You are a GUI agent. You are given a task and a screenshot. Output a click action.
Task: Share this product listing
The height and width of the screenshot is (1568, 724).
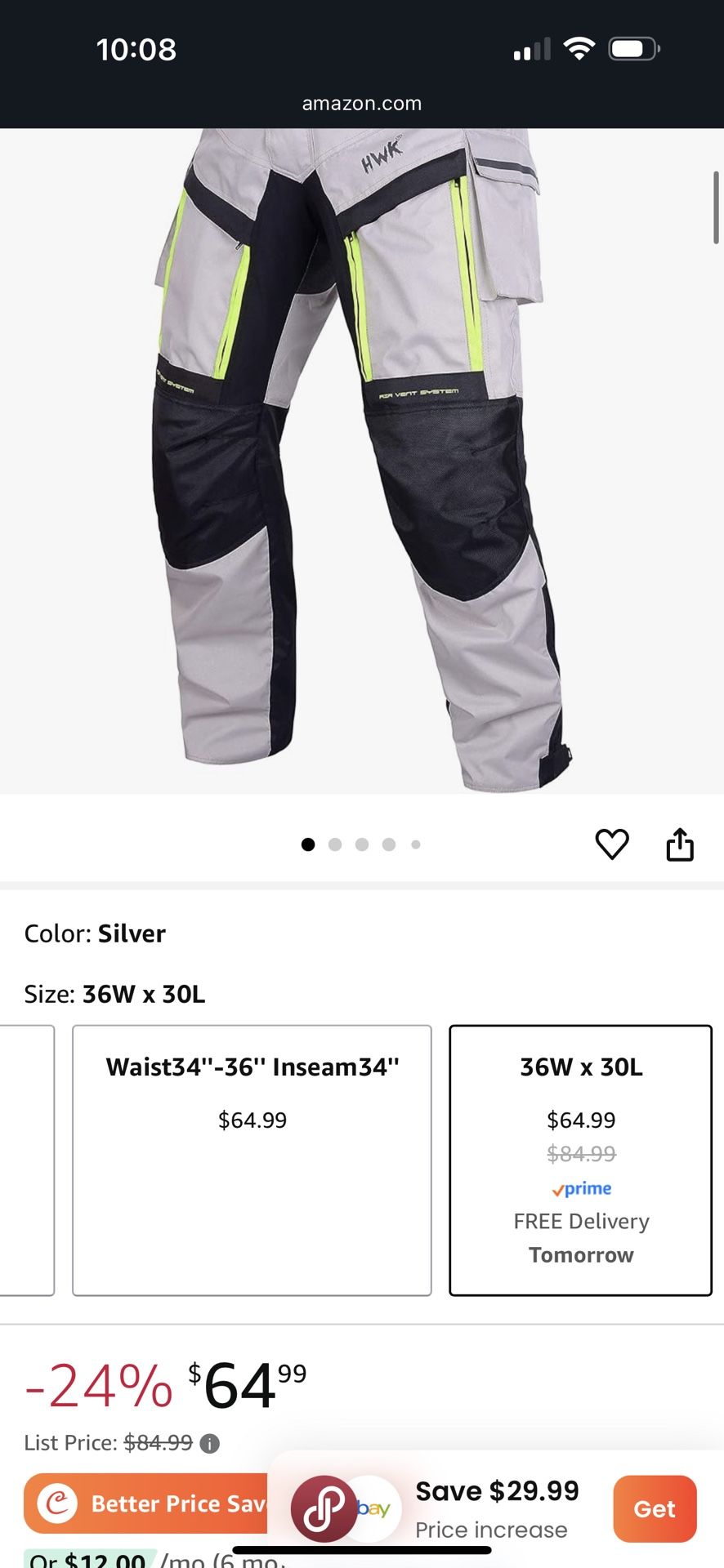(679, 844)
